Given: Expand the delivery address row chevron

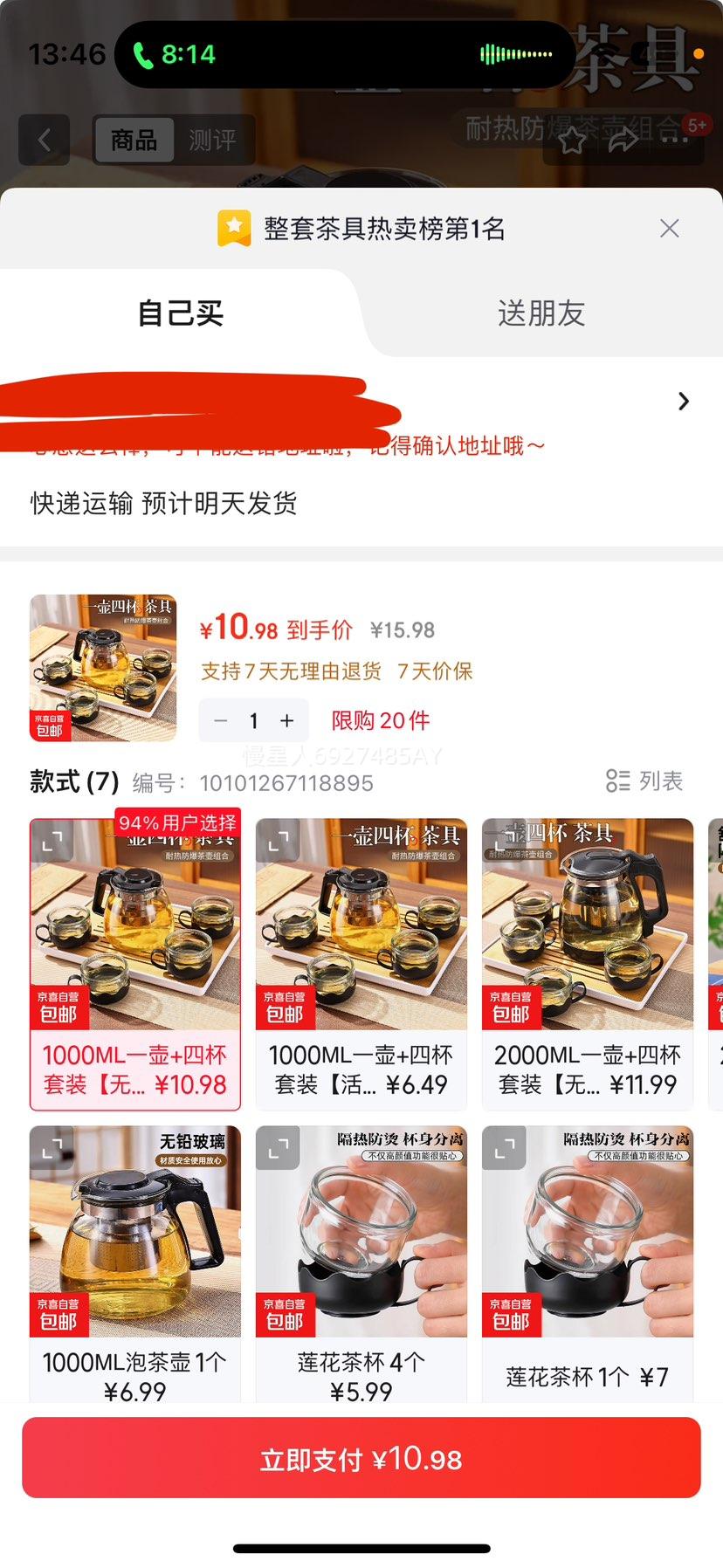Looking at the screenshot, I should pos(683,401).
